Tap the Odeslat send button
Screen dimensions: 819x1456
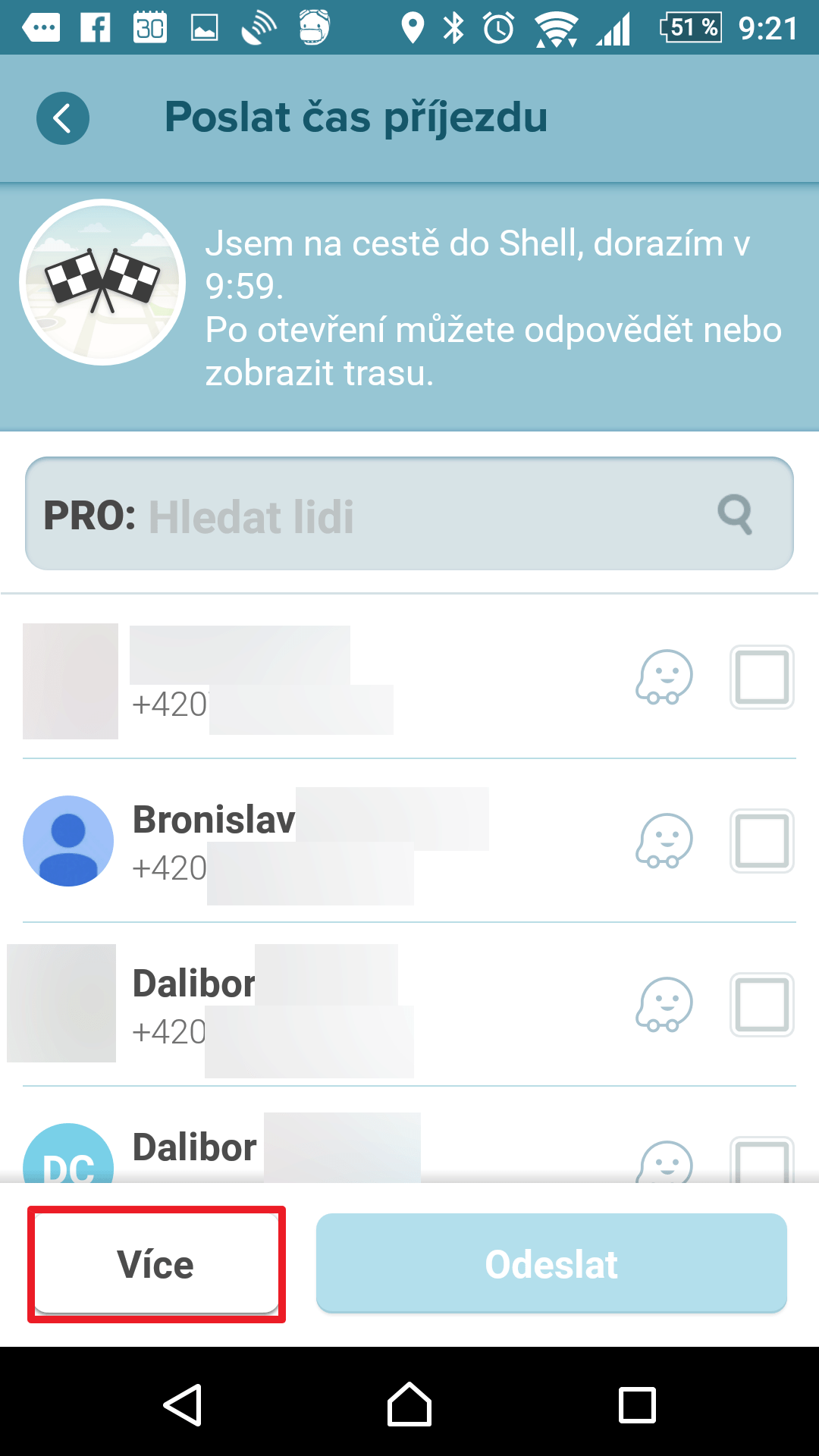click(551, 1263)
